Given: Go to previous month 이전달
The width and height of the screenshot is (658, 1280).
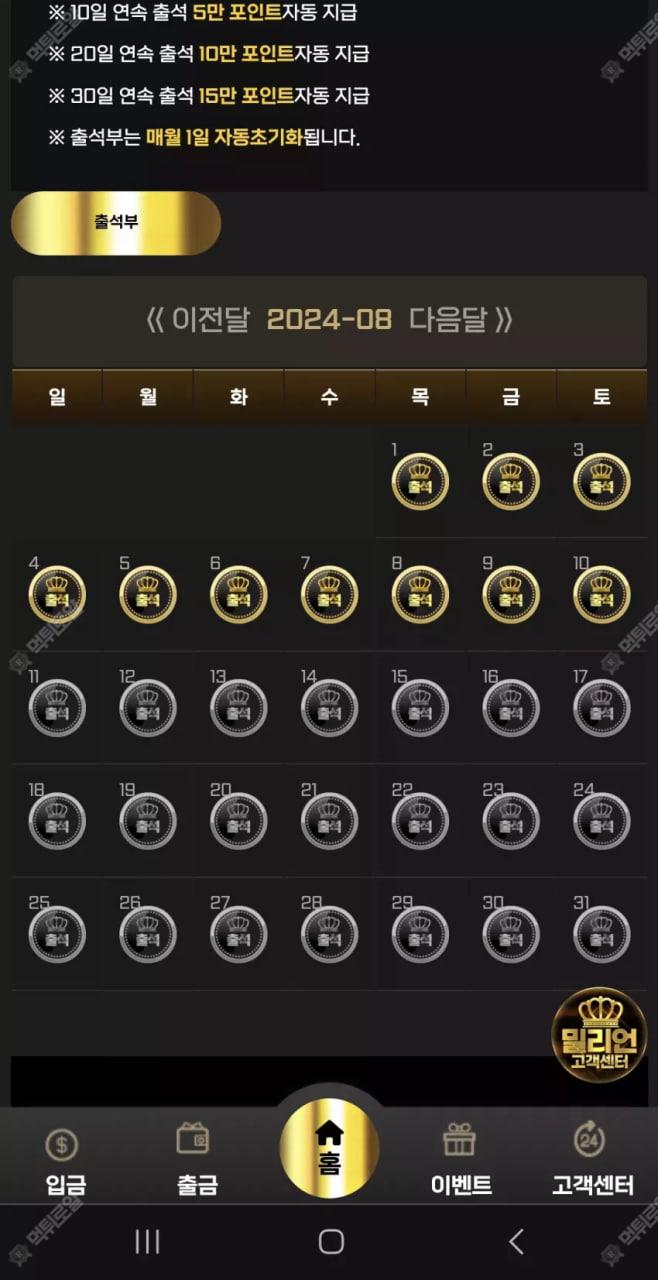Looking at the screenshot, I should point(198,320).
